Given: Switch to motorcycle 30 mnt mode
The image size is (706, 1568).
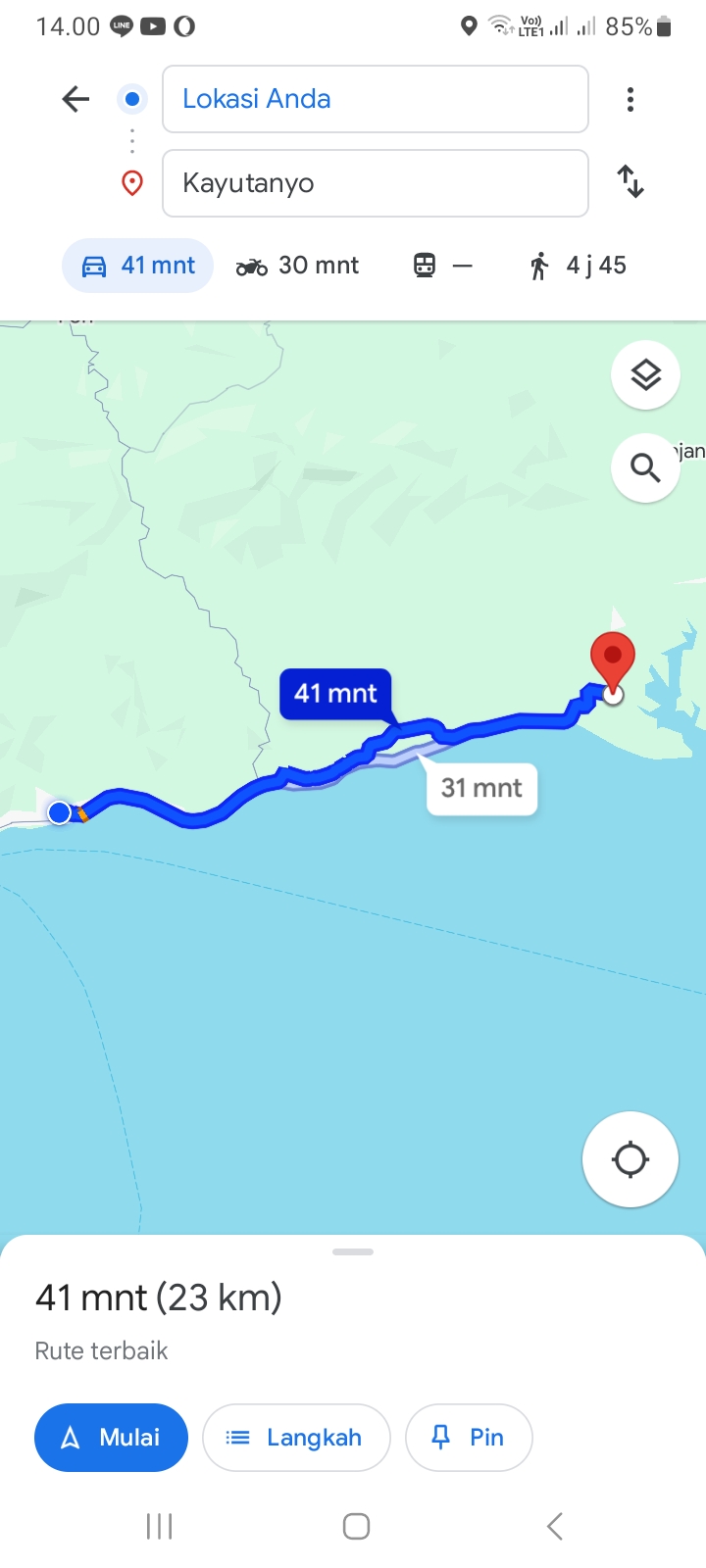Looking at the screenshot, I should point(297,266).
